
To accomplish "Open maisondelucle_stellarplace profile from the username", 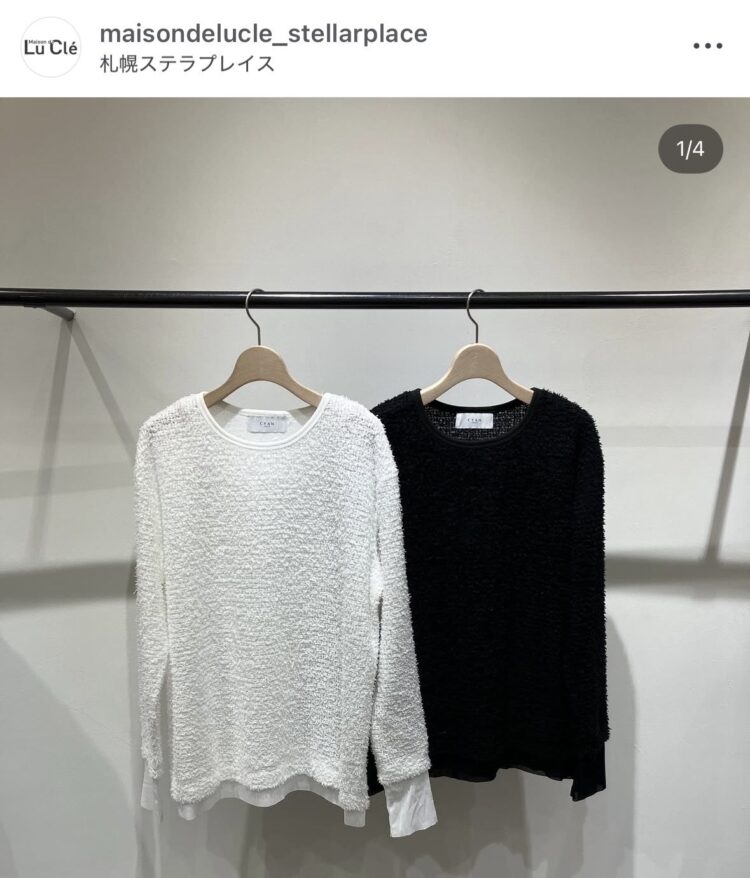I will (263, 33).
